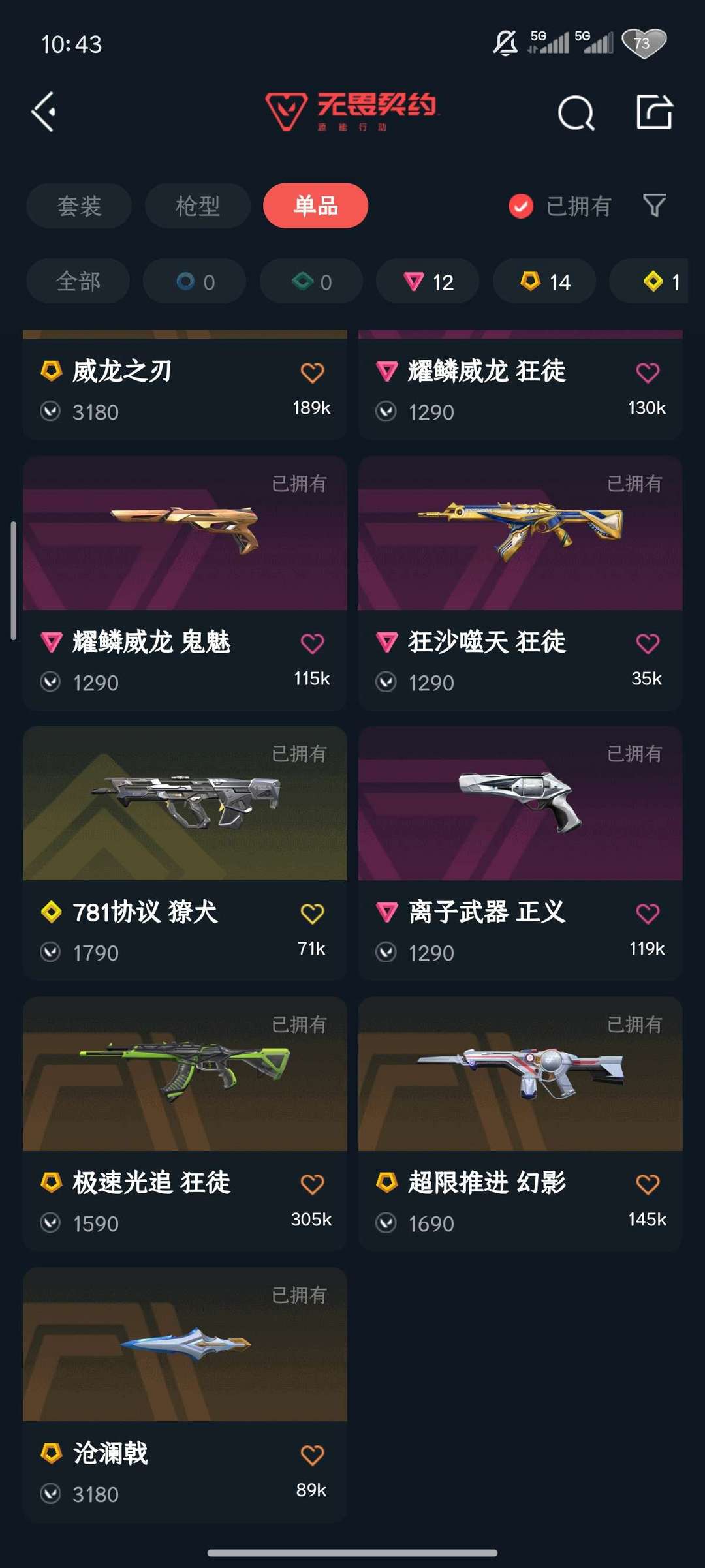Screen dimensions: 705x1568
Task: Open the funnel filter icon
Action: [x=654, y=206]
